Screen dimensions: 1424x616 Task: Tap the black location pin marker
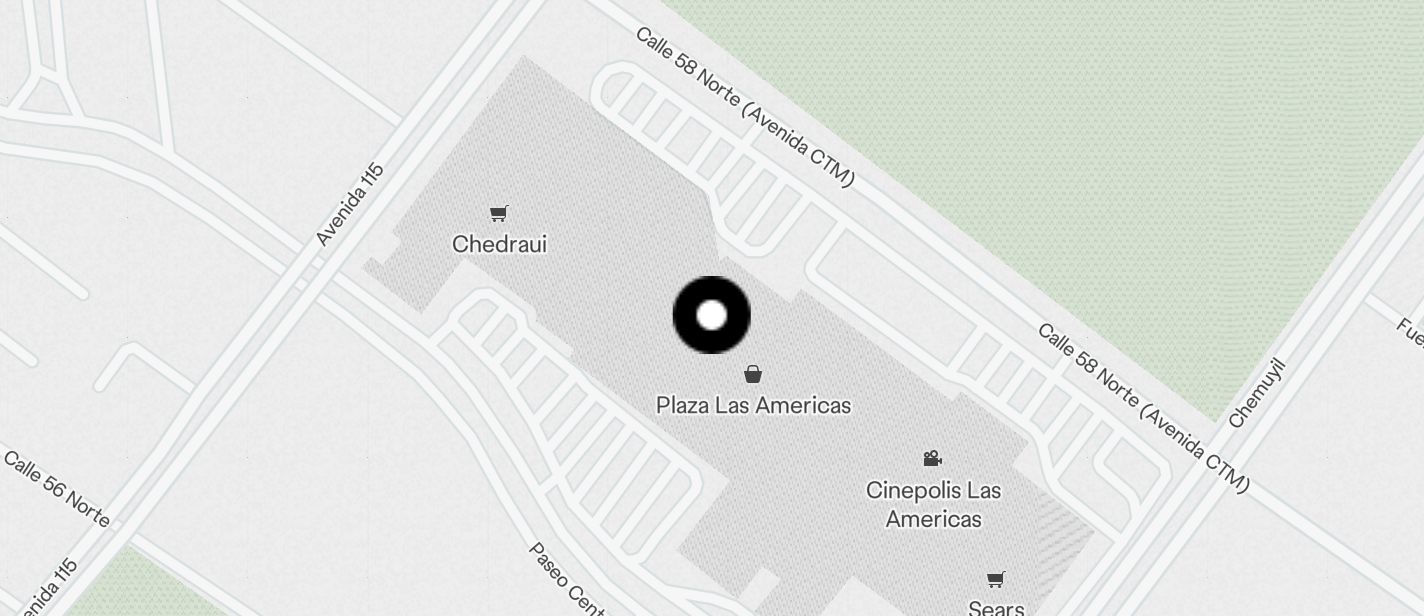click(711, 315)
